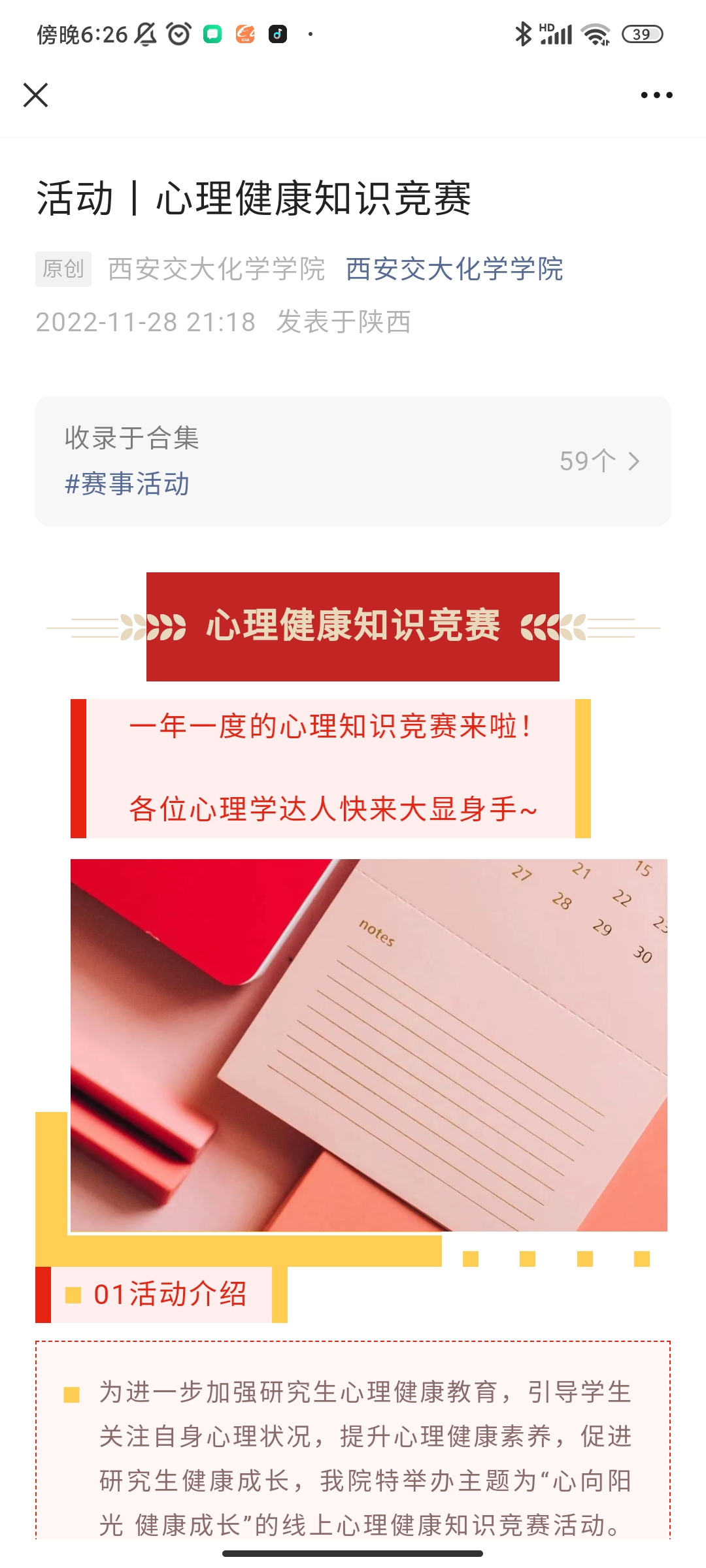View the pink calendar notes image
Viewport: 706px width, 1568px height.
(x=369, y=1045)
